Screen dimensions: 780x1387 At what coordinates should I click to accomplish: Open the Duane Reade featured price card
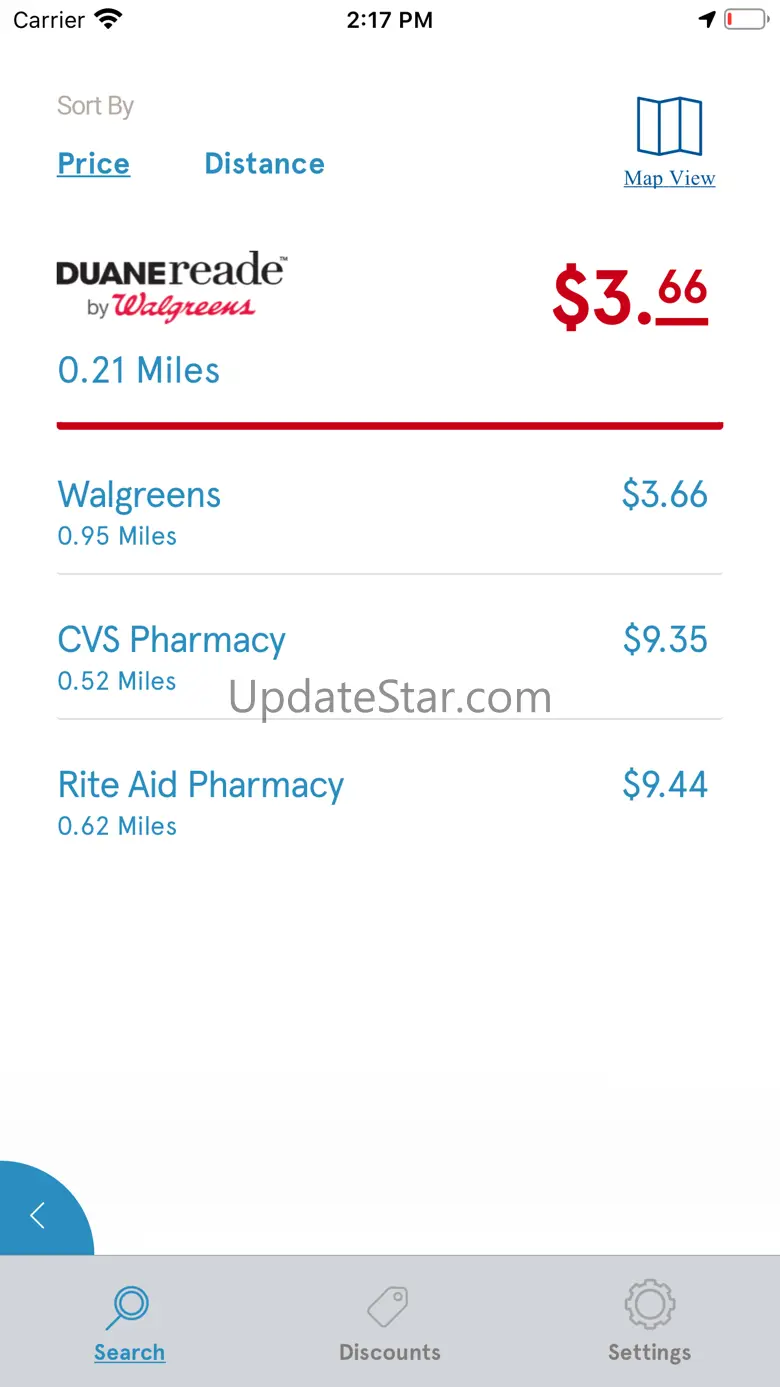389,320
